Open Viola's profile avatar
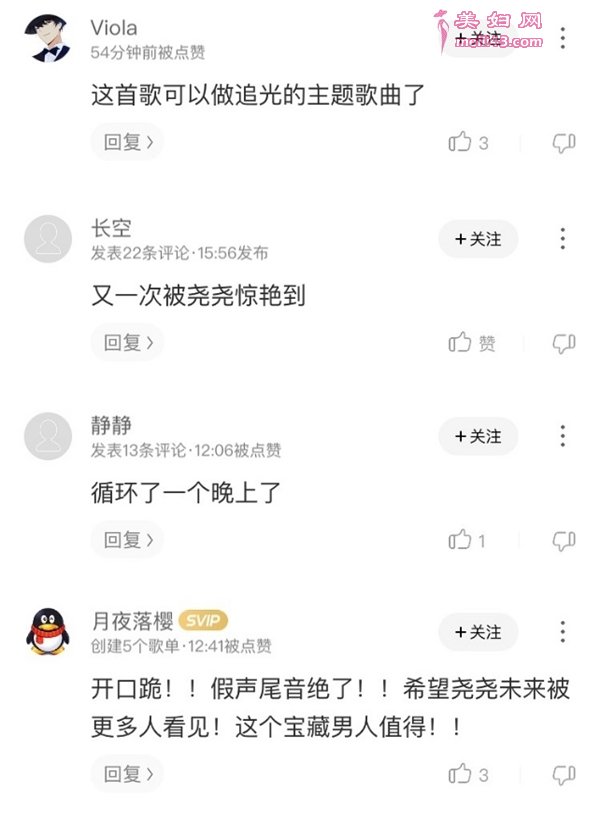Screen dimensions: 600x831 tap(48, 39)
